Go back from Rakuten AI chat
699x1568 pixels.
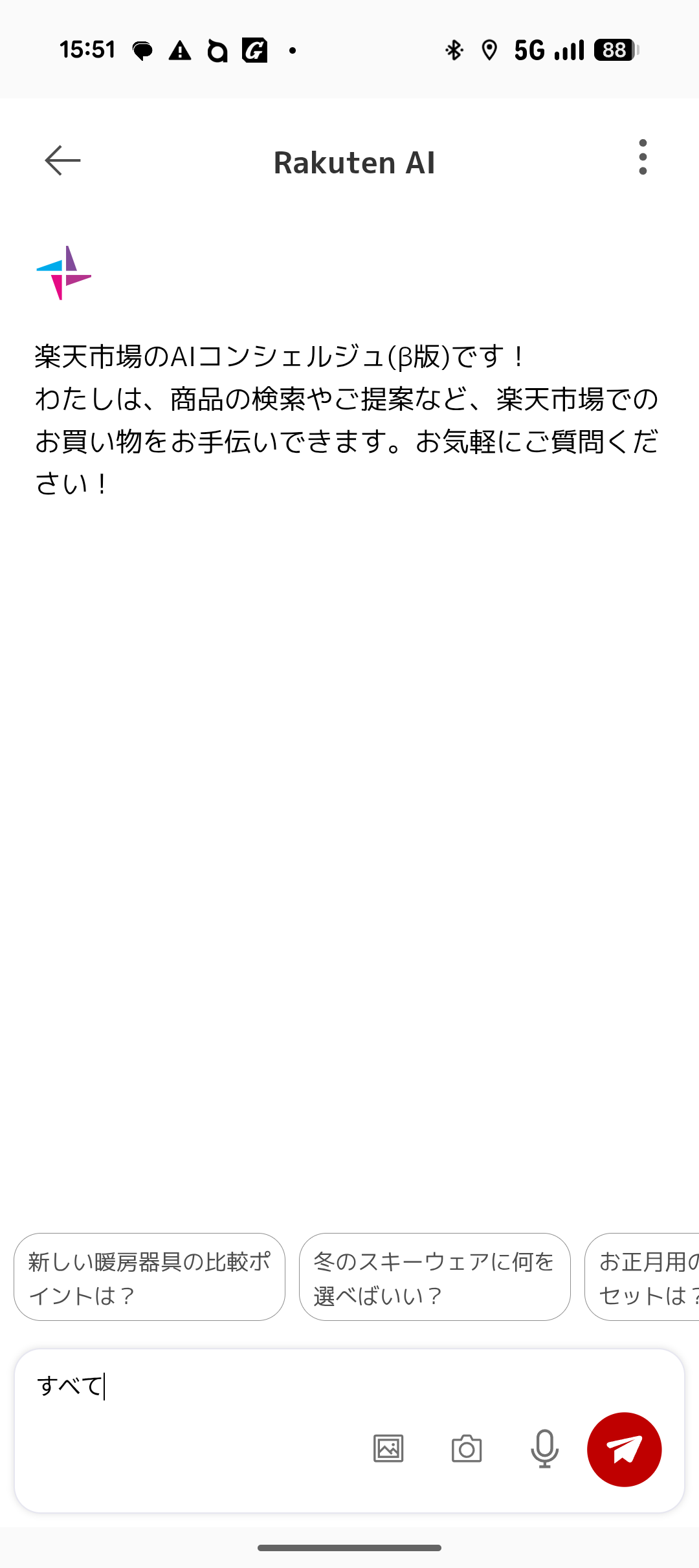pos(63,160)
